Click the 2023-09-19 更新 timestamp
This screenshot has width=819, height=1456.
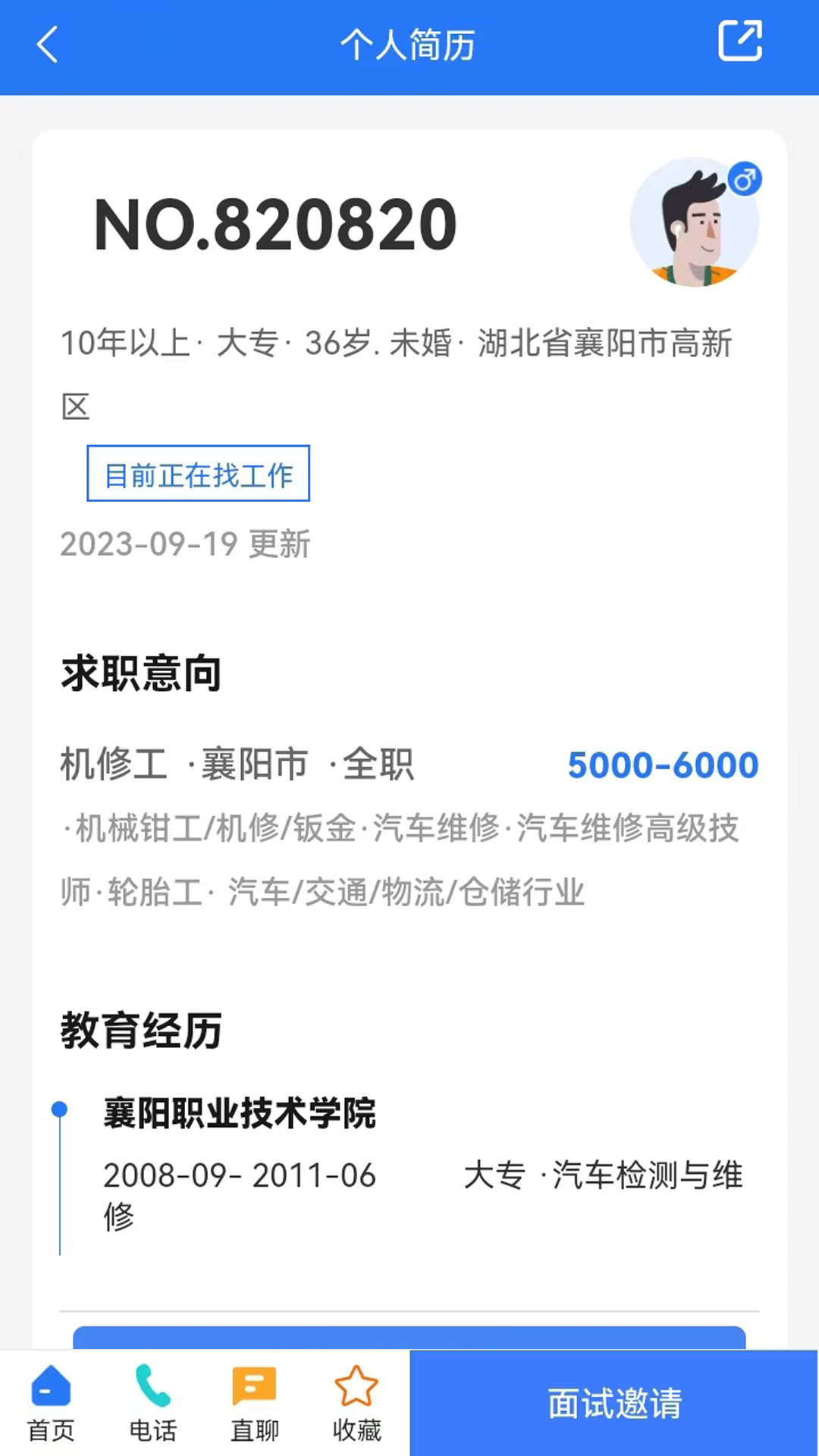pyautogui.click(x=185, y=543)
